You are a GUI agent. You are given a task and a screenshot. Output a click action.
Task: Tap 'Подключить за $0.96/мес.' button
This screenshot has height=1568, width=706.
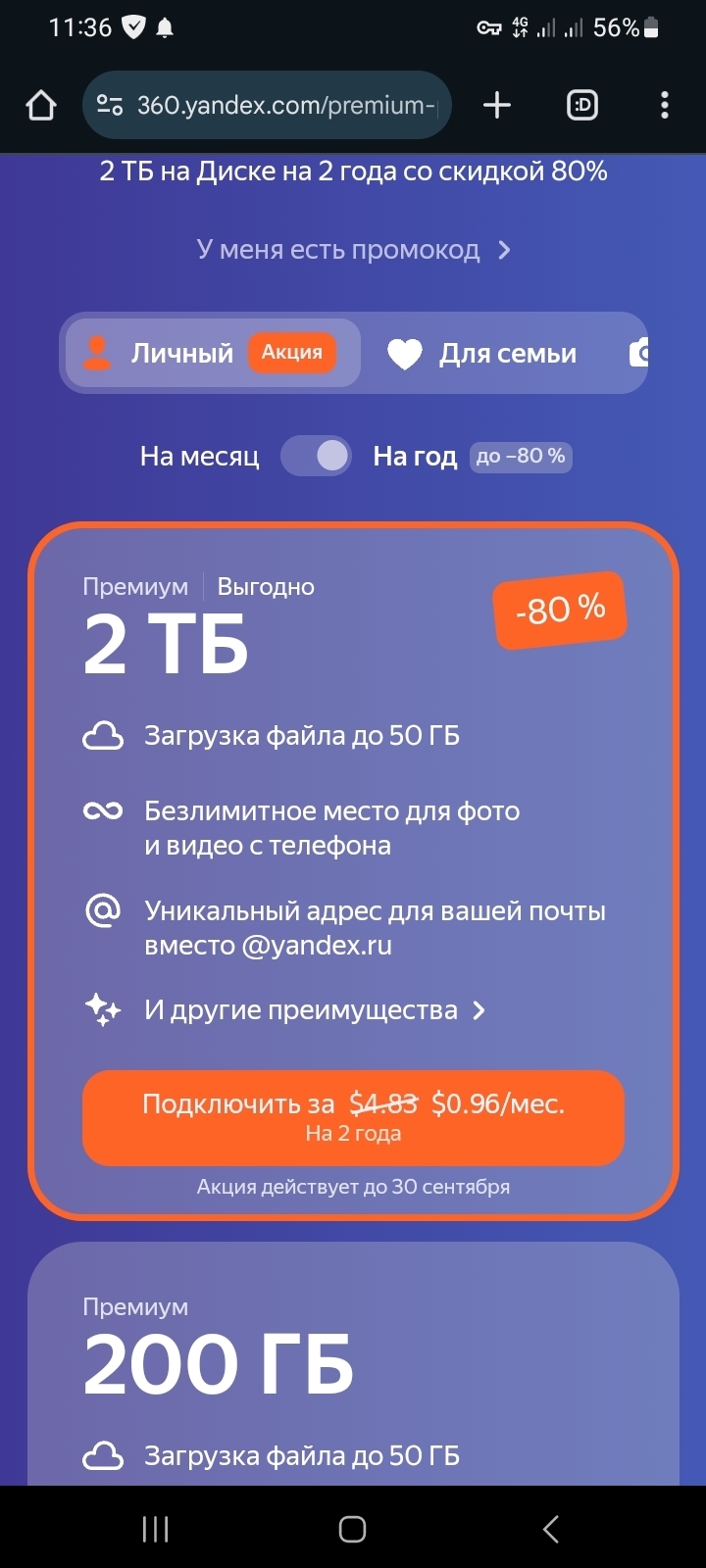pyautogui.click(x=353, y=1117)
